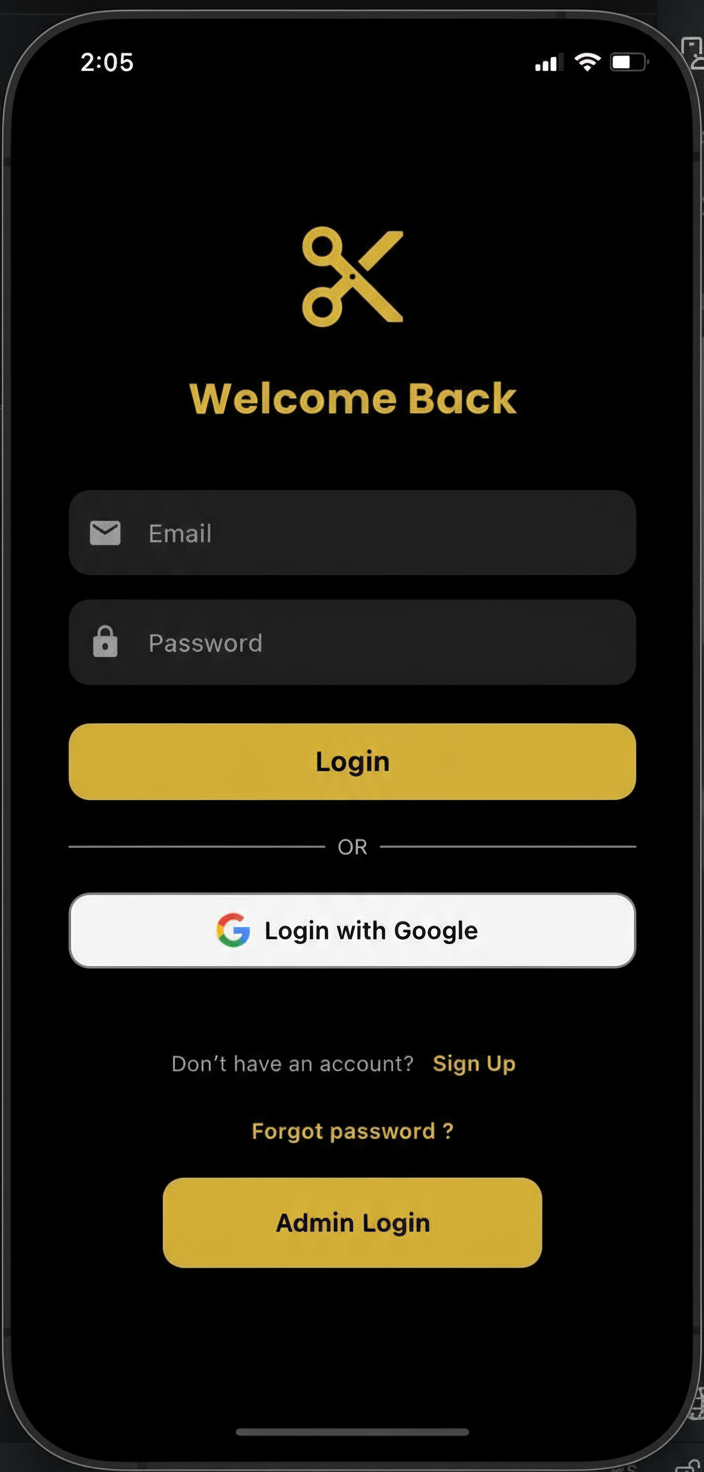This screenshot has width=704, height=1472.
Task: Tap the Email input field
Action: [352, 533]
